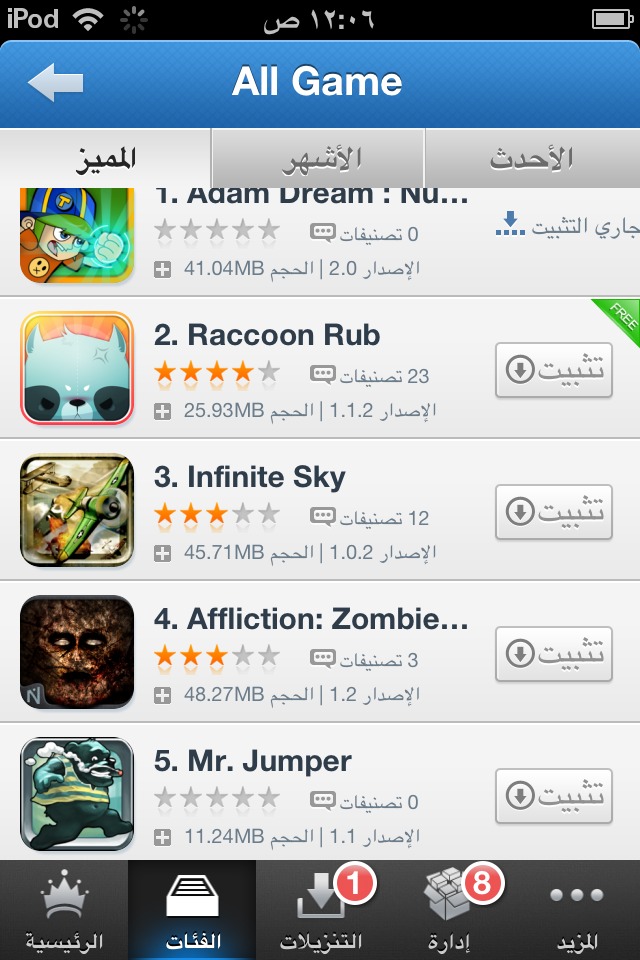Install Raccoon Rub with تثبيت button
Image resolution: width=640 pixels, height=960 pixels.
(554, 370)
